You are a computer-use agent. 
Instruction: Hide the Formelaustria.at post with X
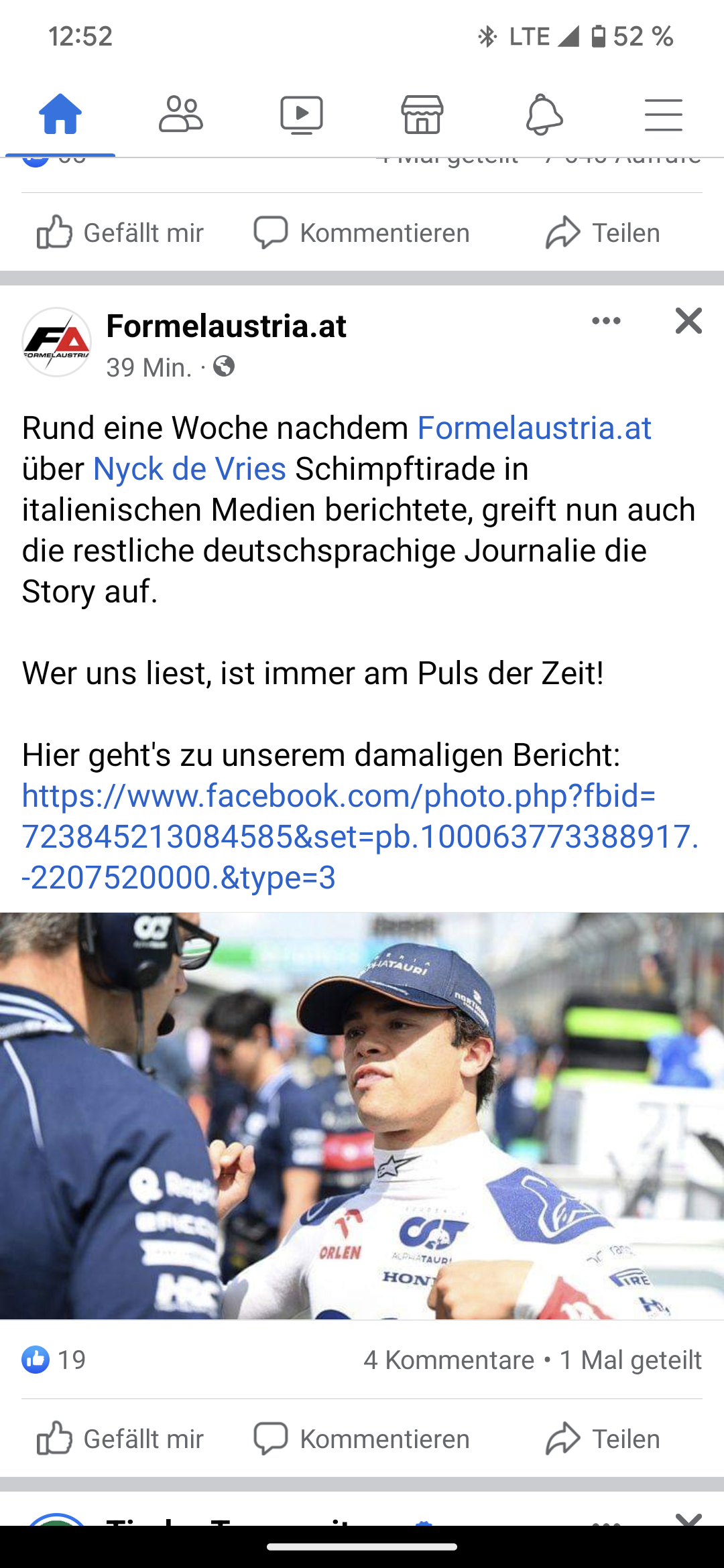[688, 321]
